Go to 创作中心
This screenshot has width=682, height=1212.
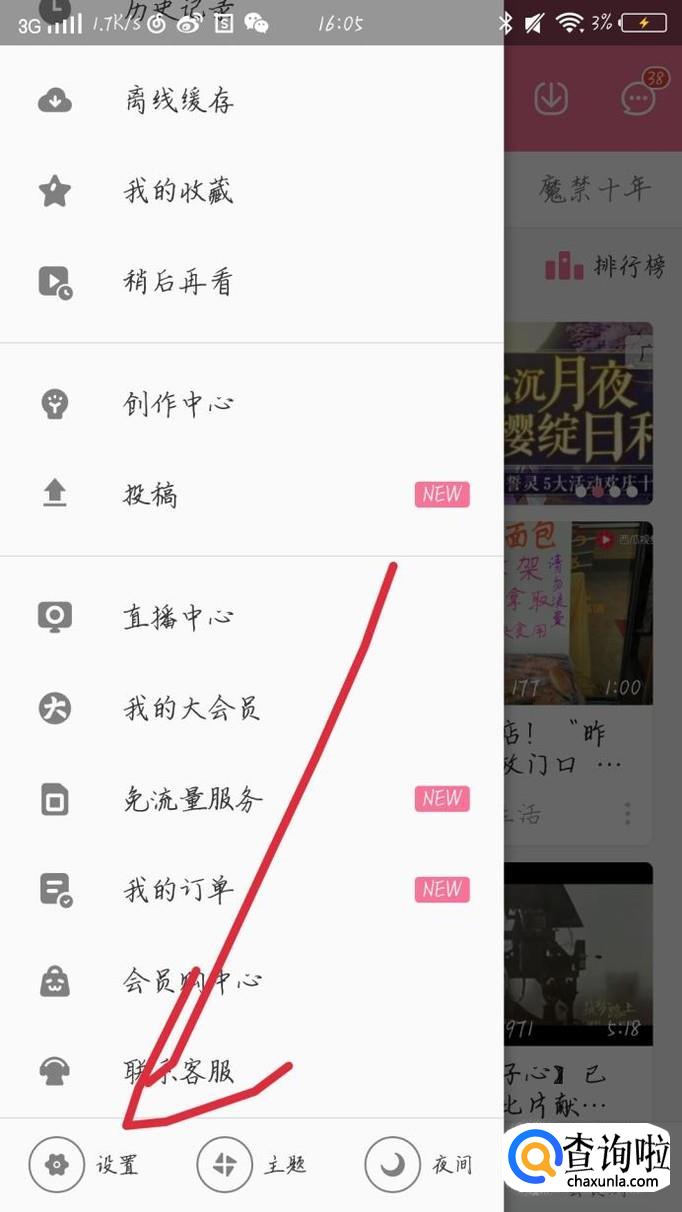point(180,404)
